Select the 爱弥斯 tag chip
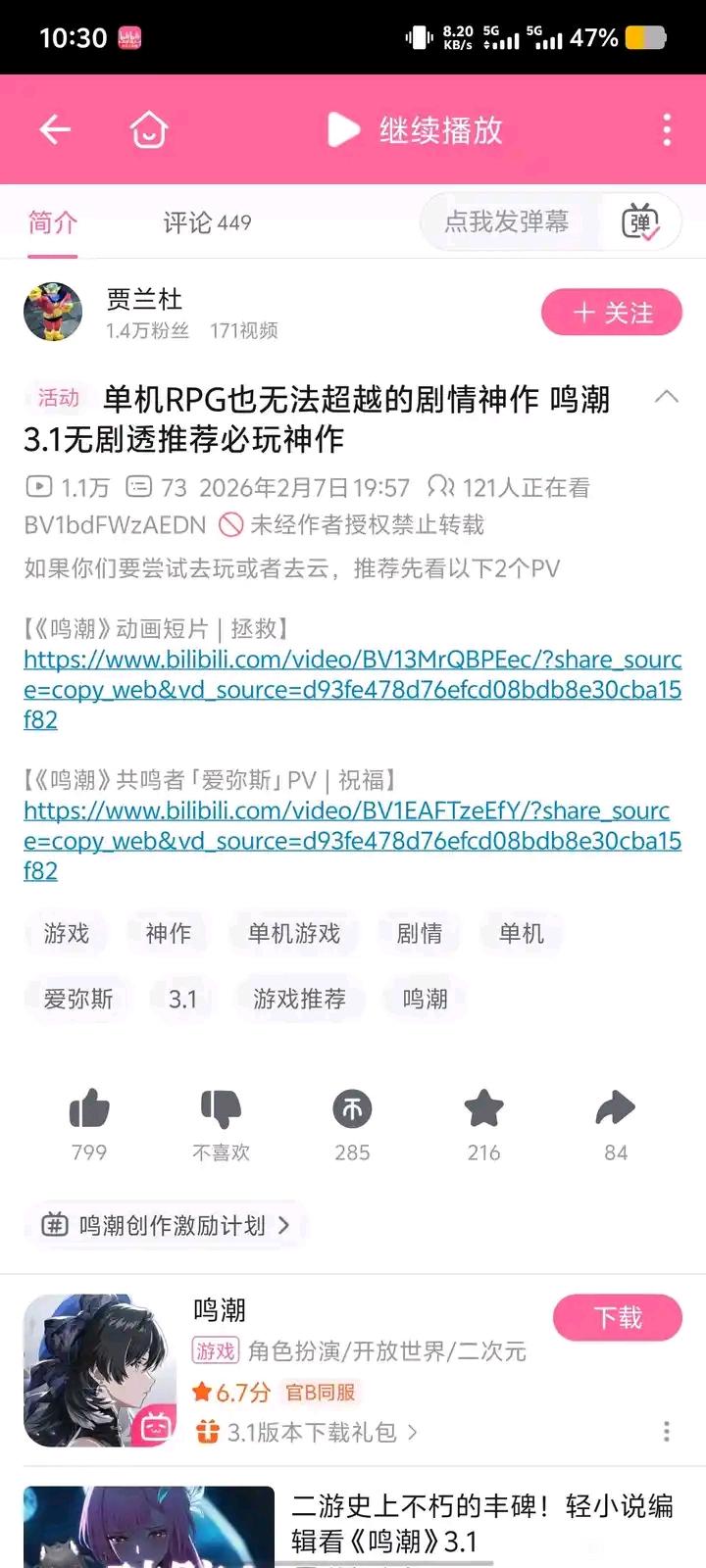706x1568 pixels. (x=78, y=999)
